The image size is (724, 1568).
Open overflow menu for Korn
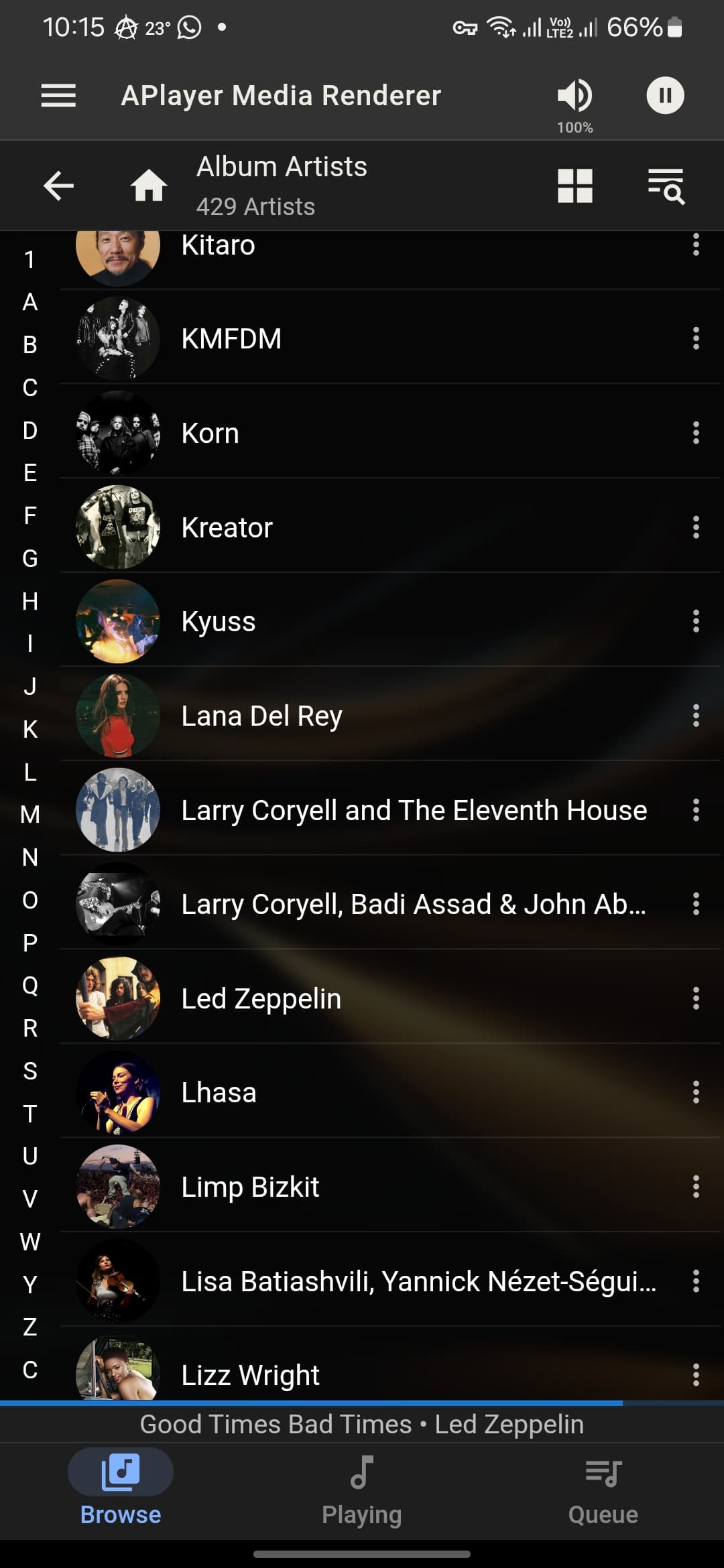coord(696,433)
